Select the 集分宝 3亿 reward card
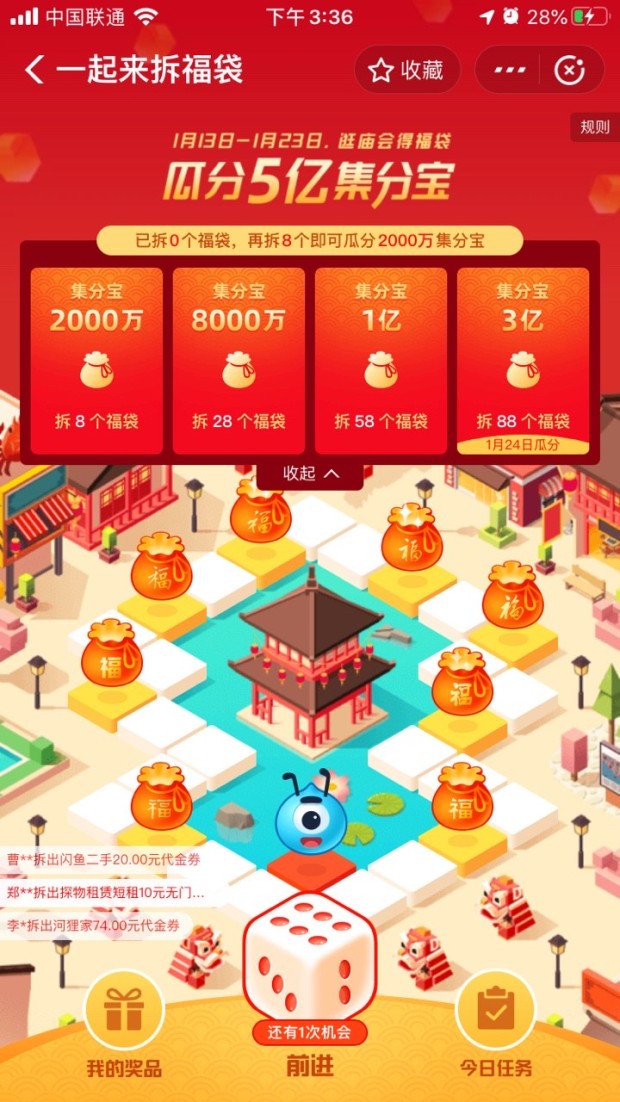This screenshot has width=620, height=1102. [523, 360]
